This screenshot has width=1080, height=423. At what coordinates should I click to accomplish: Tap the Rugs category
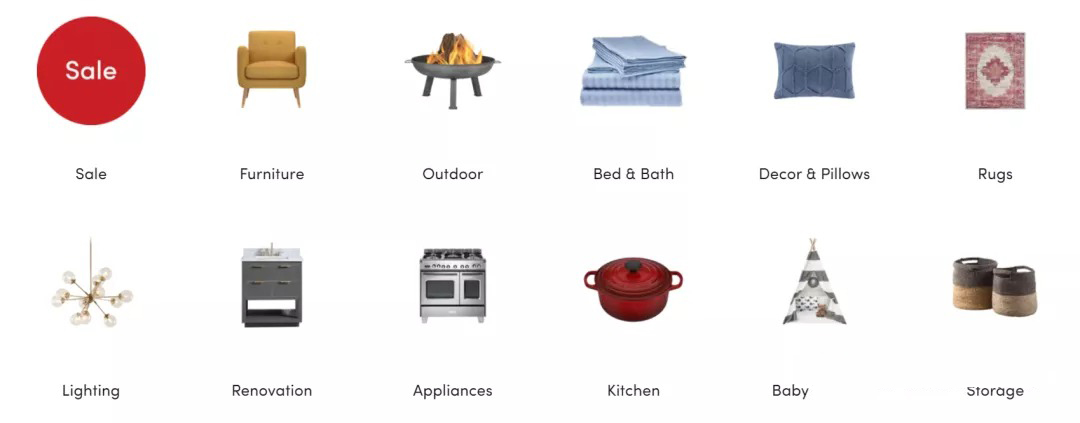[x=995, y=71]
